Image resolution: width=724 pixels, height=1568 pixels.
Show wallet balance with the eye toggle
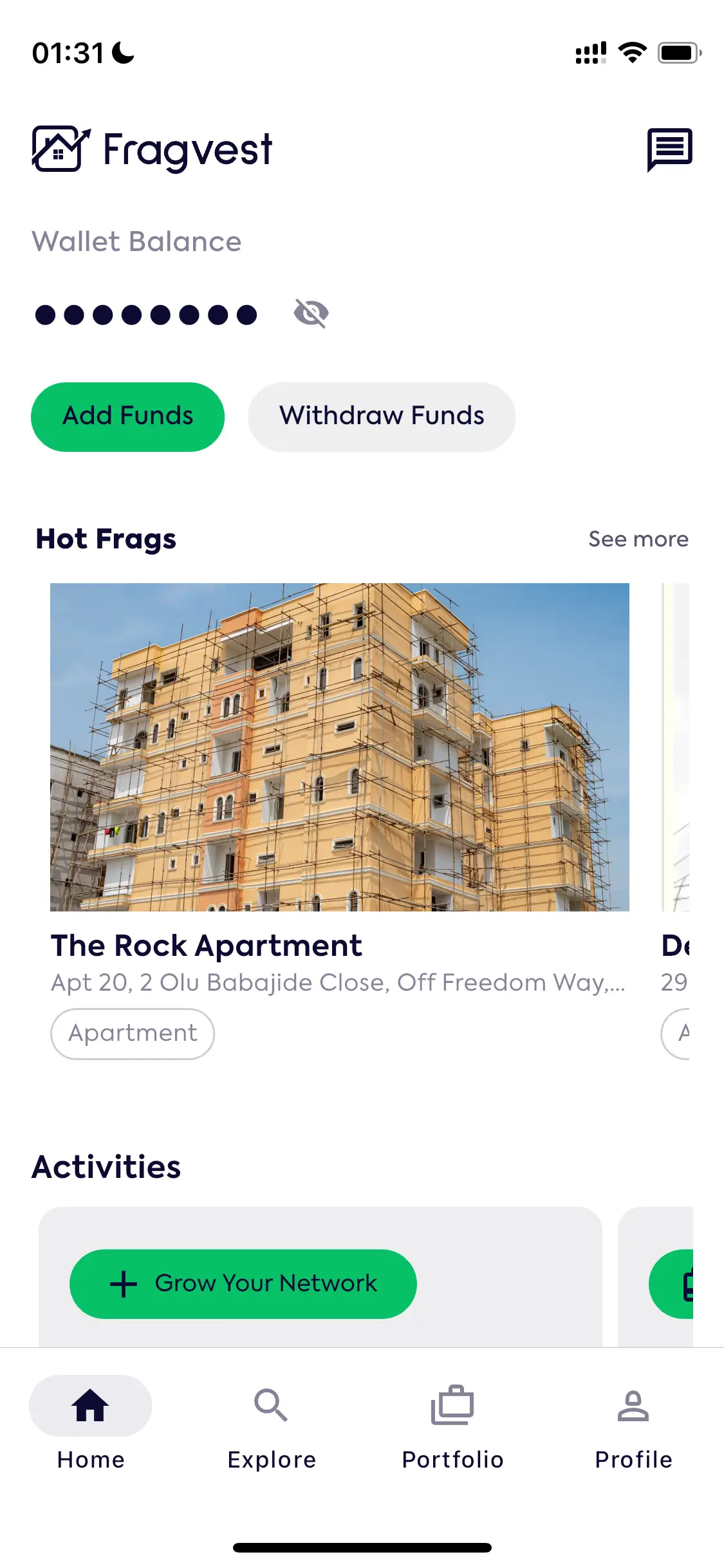click(311, 313)
